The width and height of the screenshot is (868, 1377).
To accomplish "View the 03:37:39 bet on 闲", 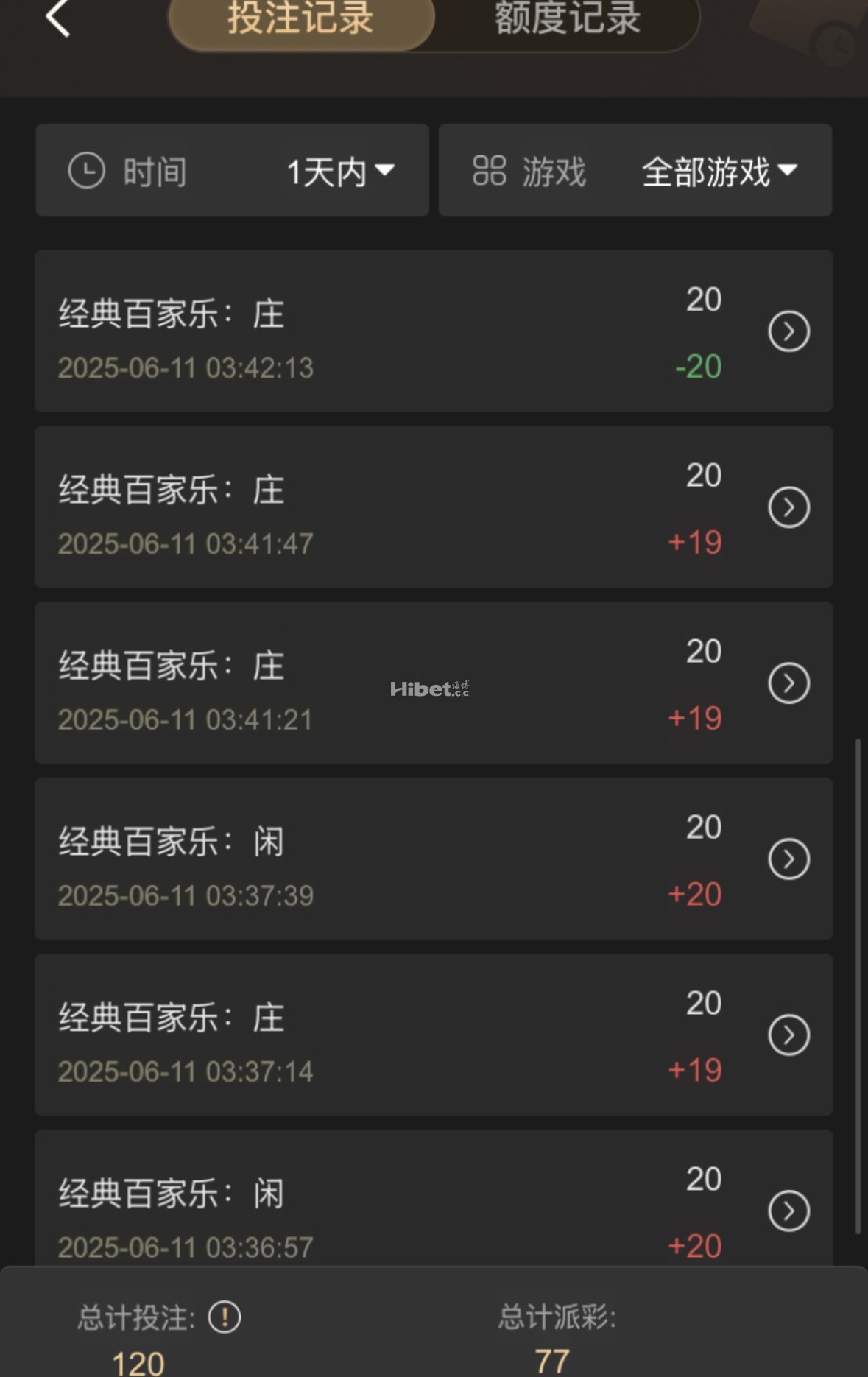I will pyautogui.click(x=788, y=859).
